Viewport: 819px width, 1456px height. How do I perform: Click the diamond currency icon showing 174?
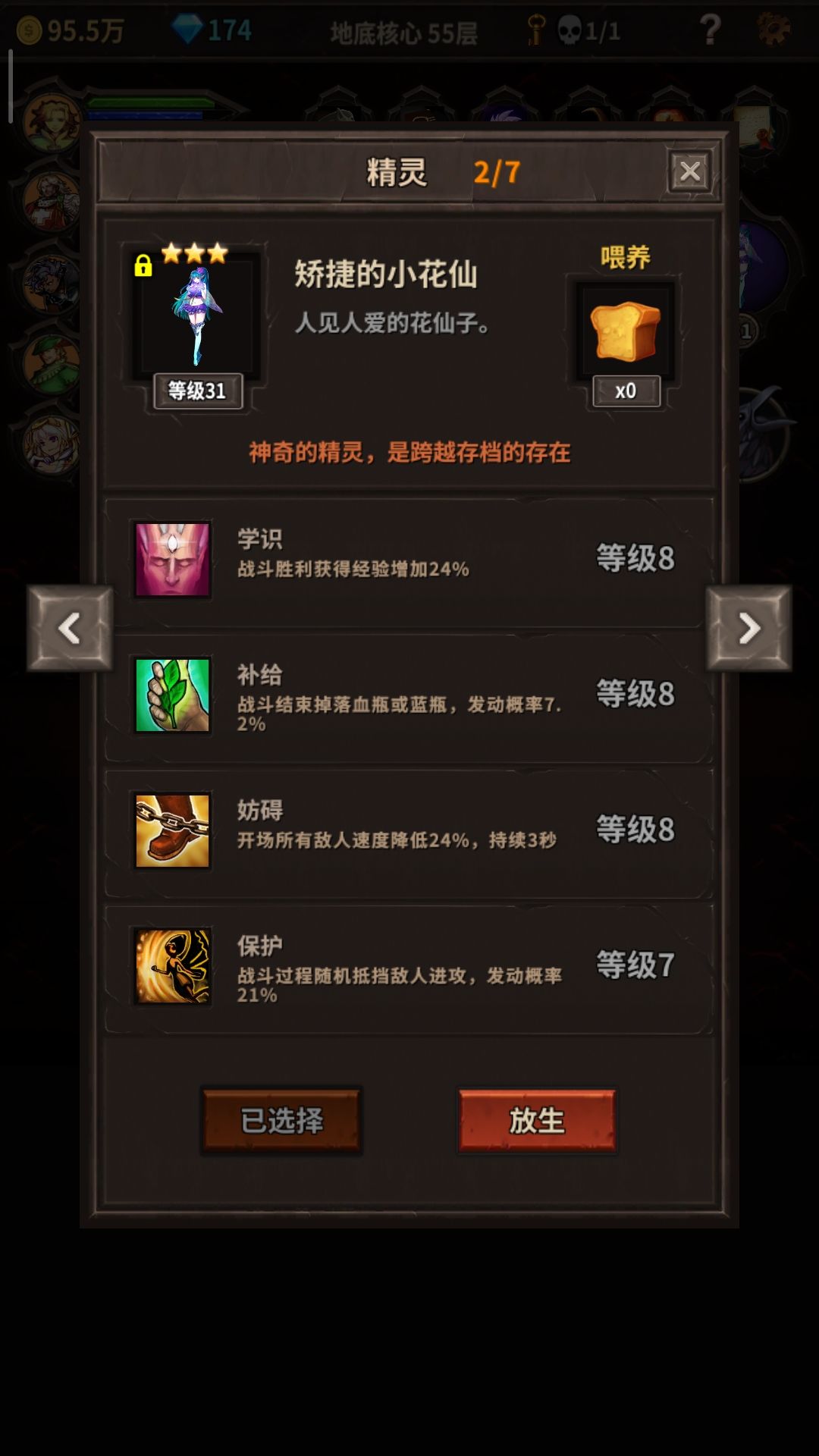pos(186,29)
